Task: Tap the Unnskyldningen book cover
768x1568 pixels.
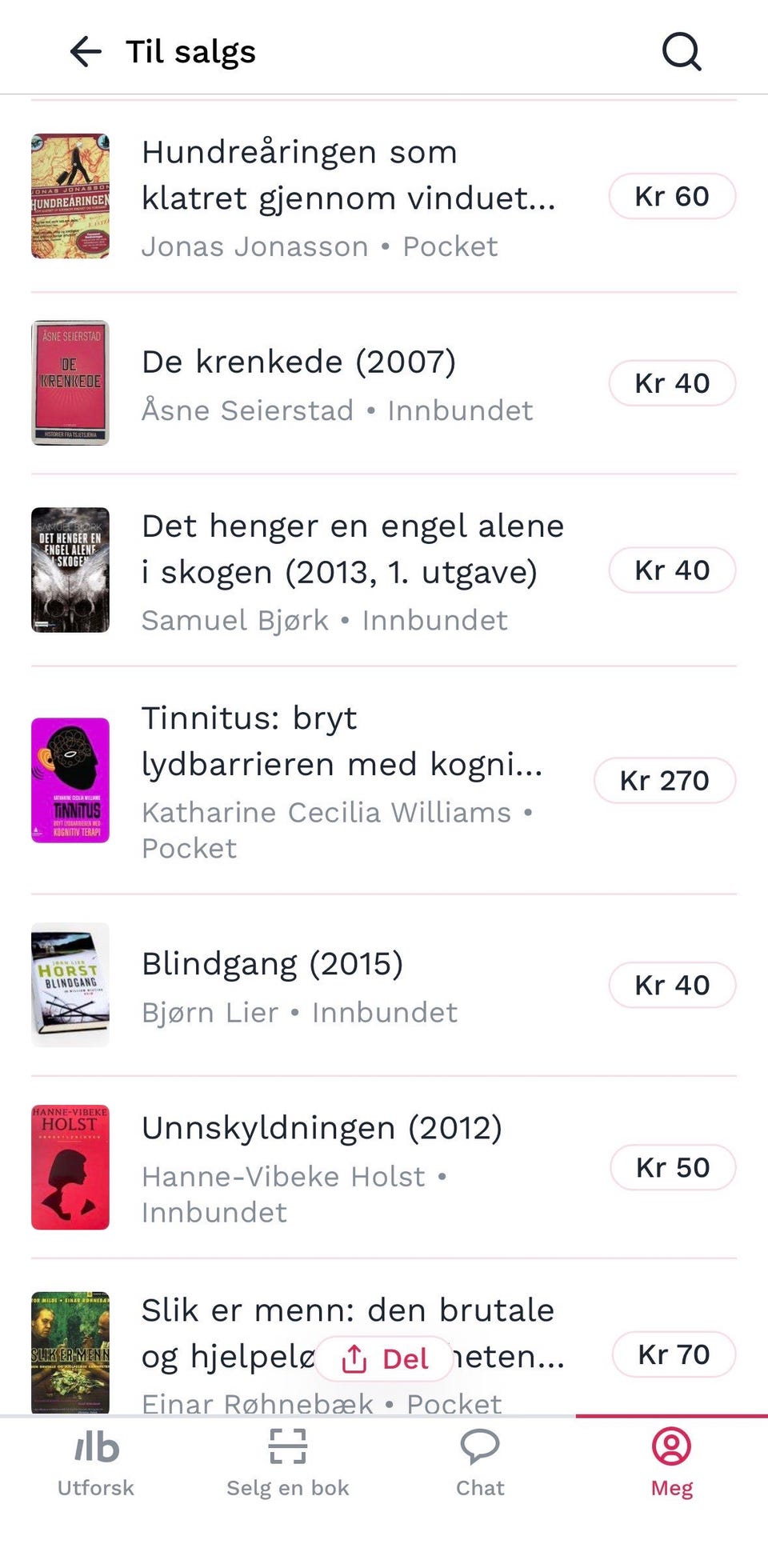Action: (x=70, y=1166)
